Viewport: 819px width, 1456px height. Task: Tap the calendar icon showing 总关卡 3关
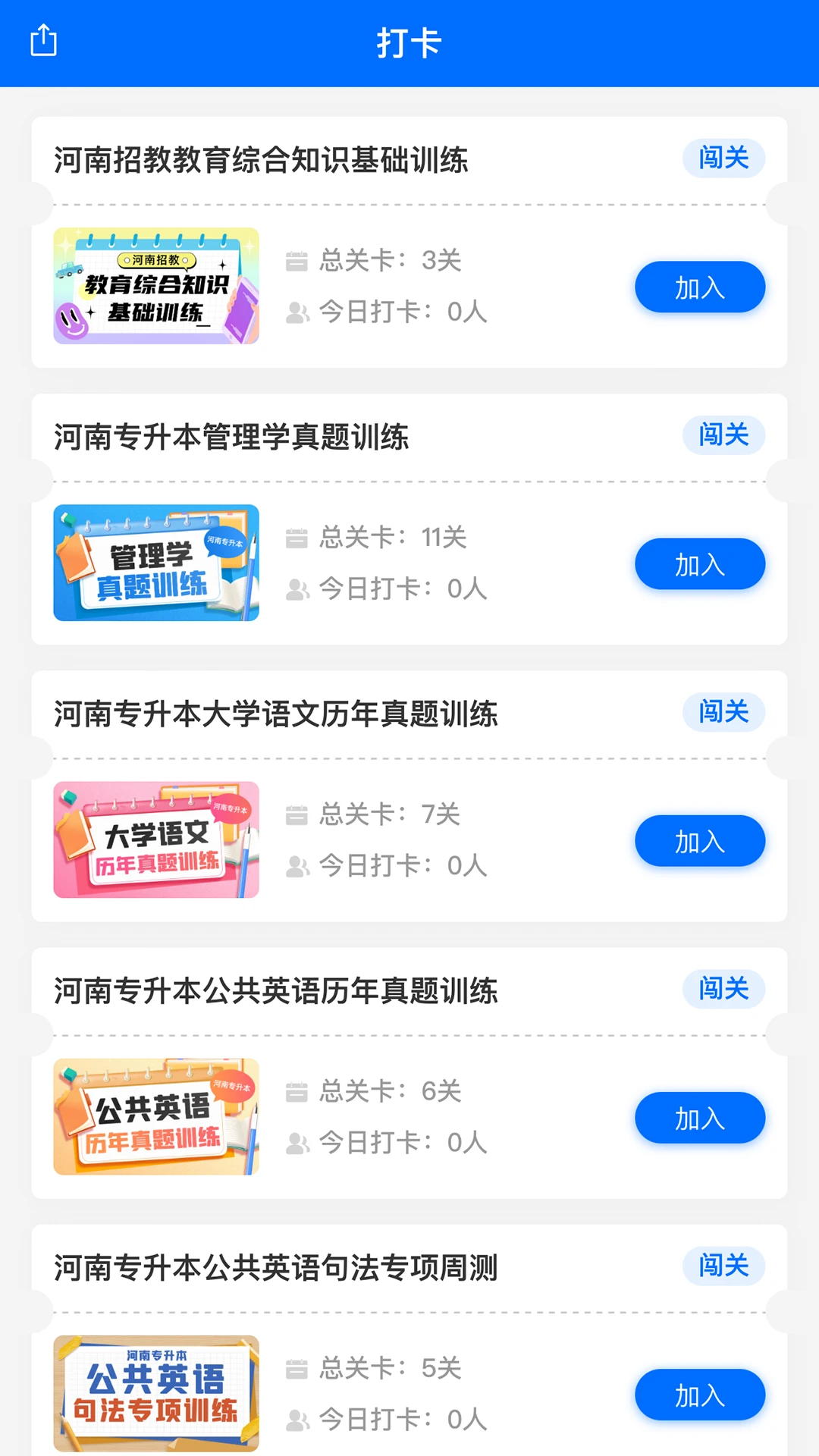297,262
